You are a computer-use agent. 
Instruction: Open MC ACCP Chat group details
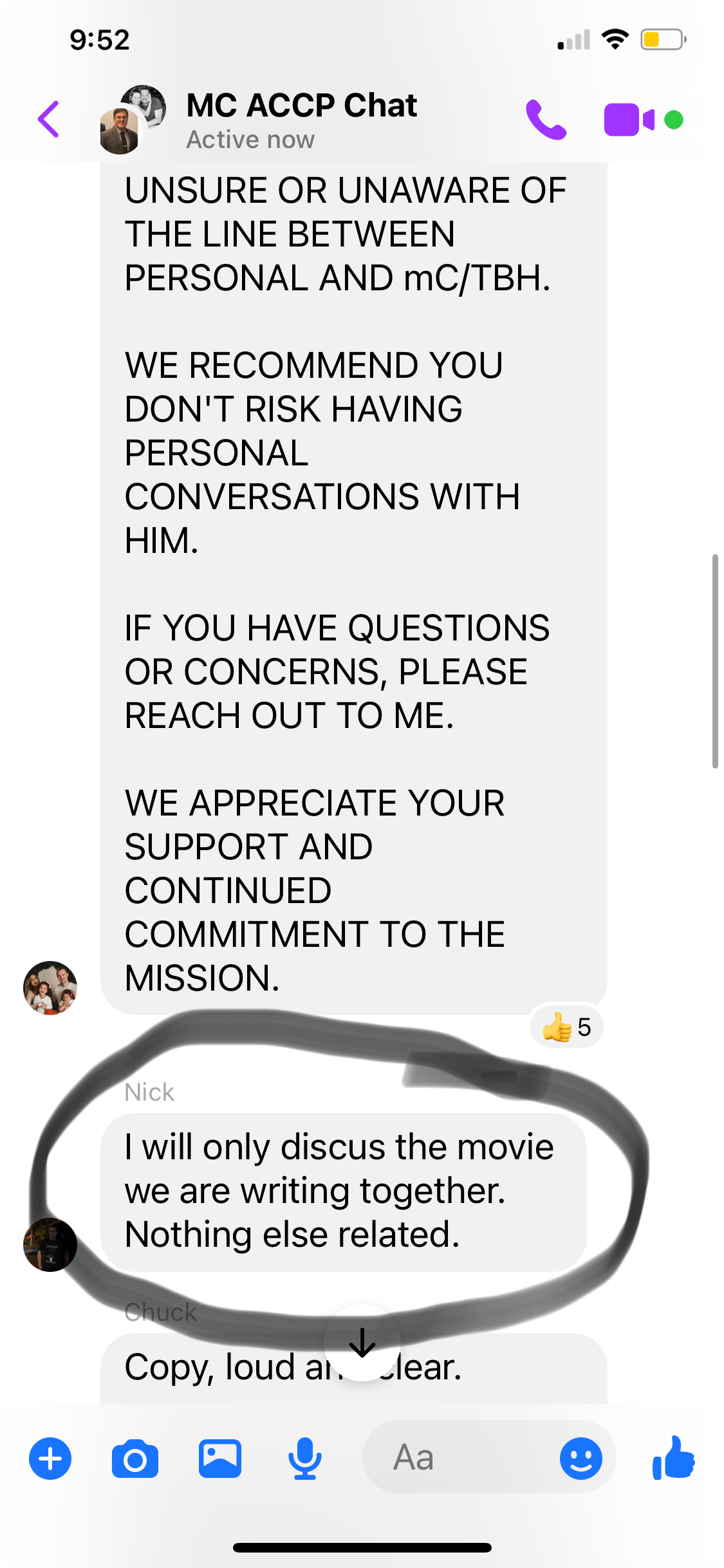(301, 119)
